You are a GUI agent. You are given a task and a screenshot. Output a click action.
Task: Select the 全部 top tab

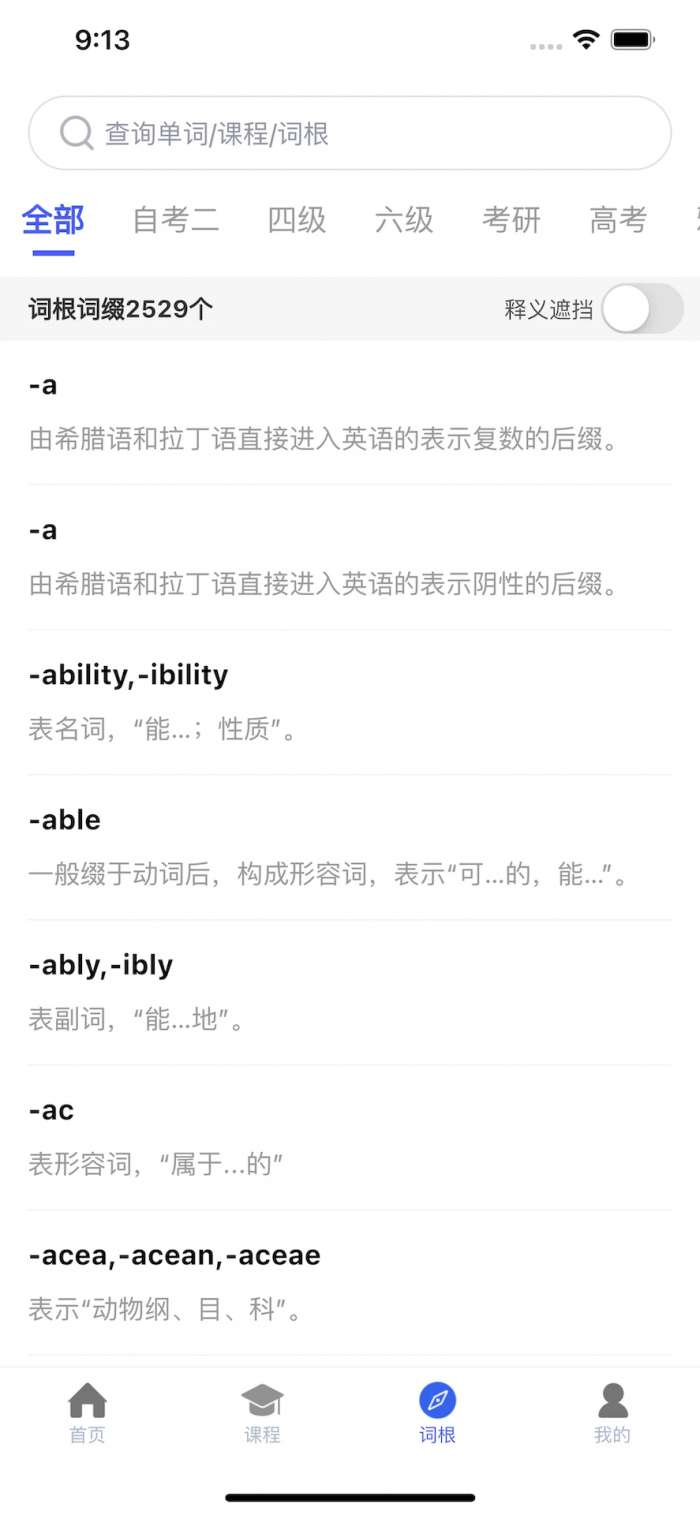(x=53, y=220)
